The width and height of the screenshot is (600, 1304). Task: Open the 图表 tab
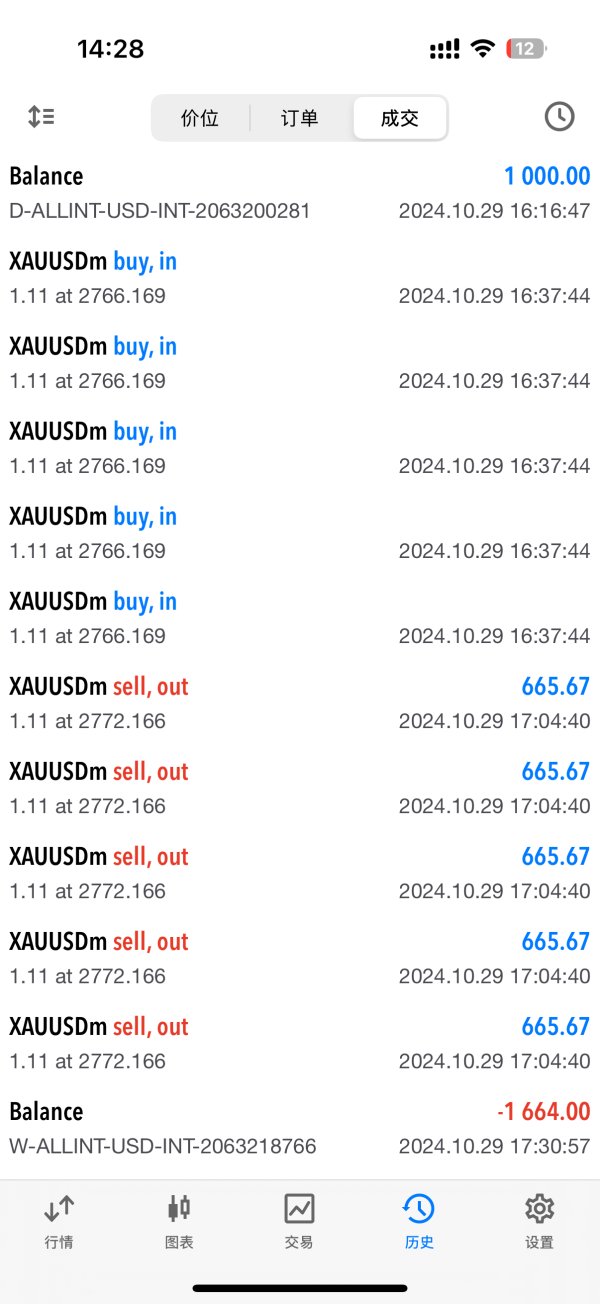179,1221
